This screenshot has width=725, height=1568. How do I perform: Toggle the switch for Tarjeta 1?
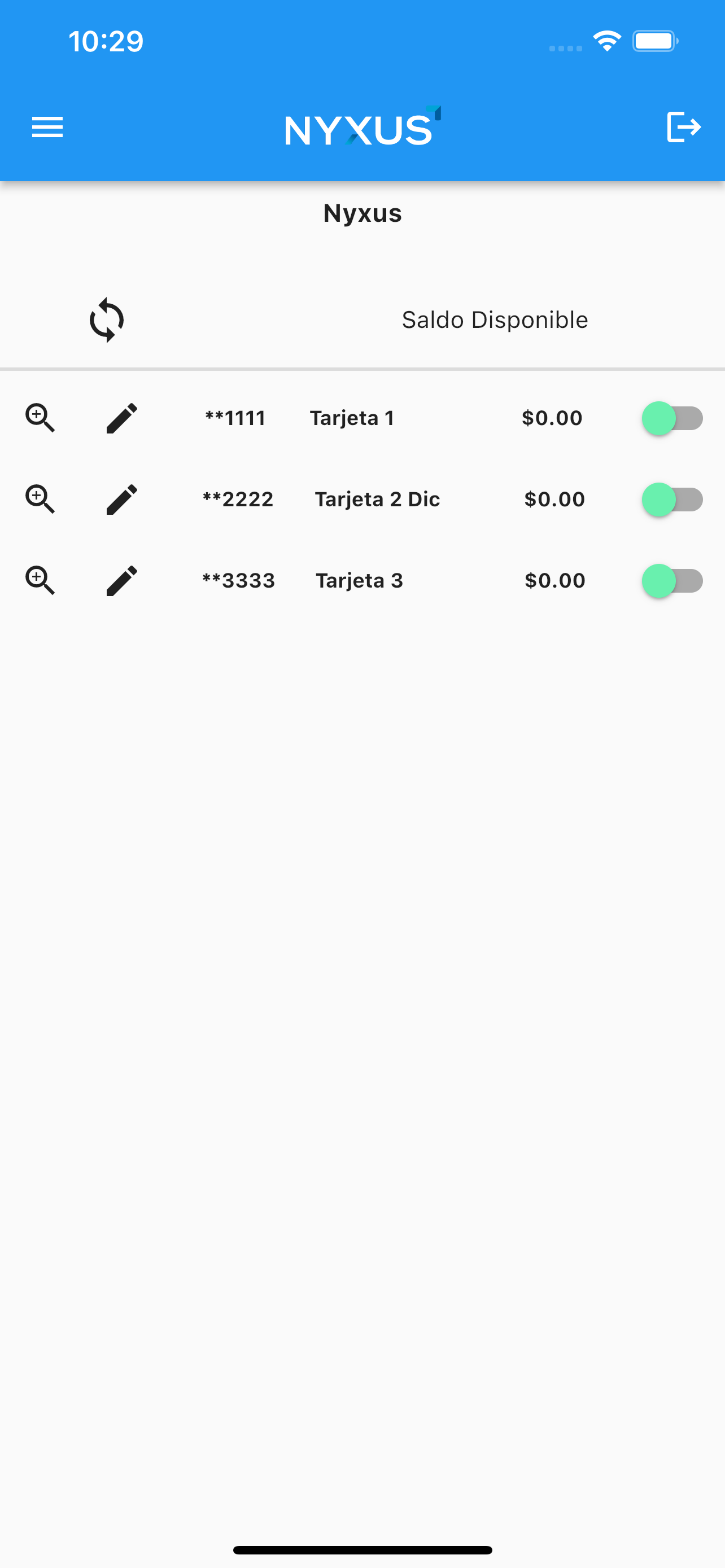click(672, 418)
